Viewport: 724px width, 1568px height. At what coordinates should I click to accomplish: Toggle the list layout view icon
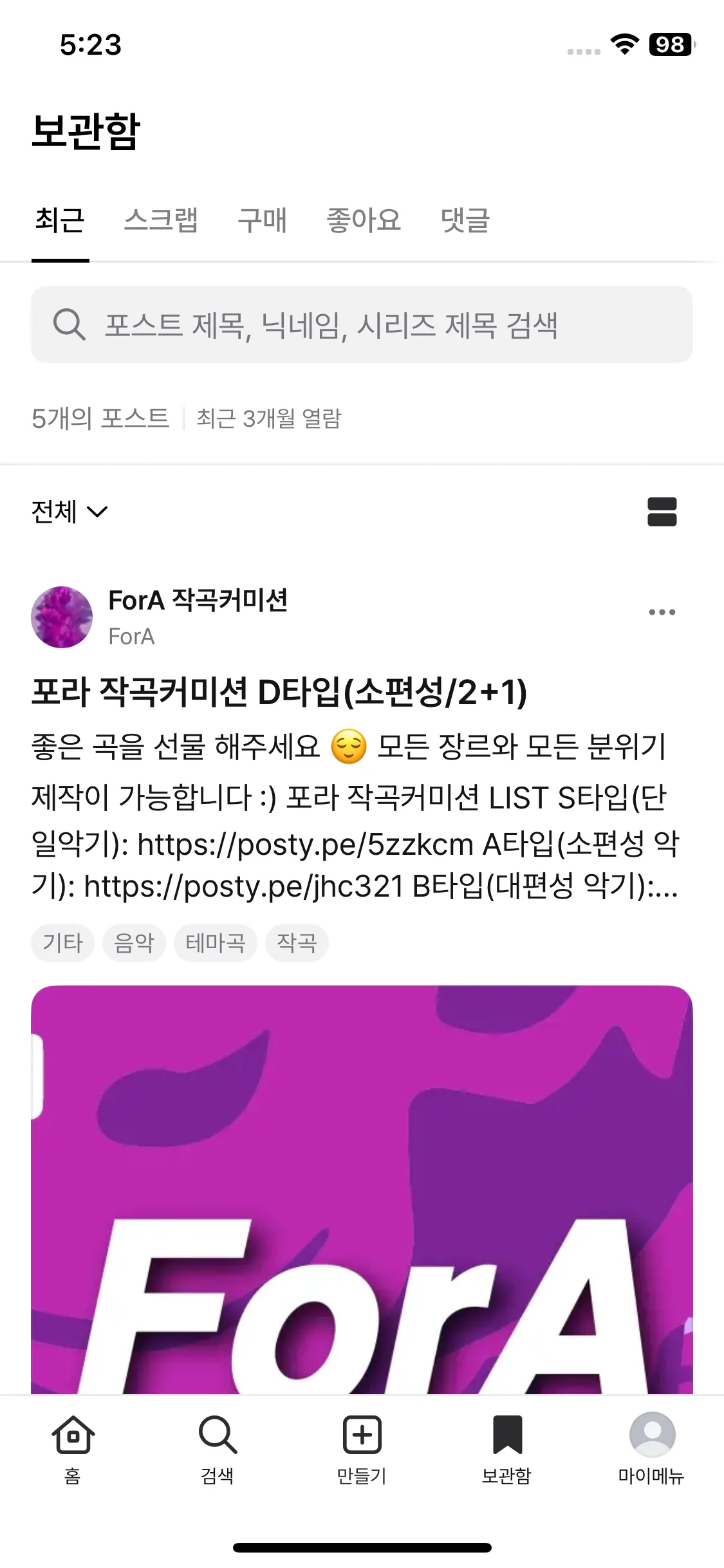[662, 512]
